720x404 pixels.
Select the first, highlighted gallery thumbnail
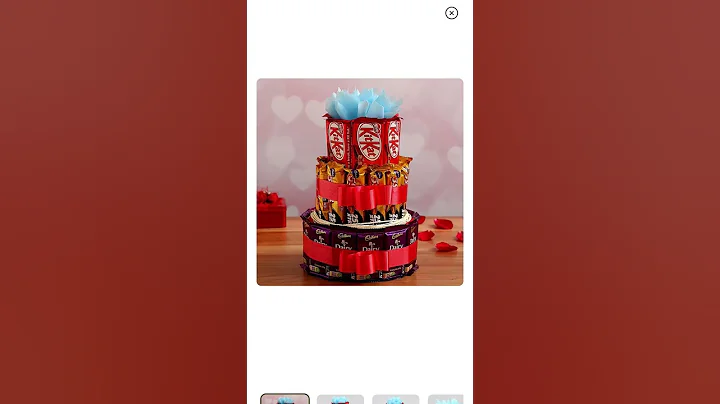pos(285,399)
